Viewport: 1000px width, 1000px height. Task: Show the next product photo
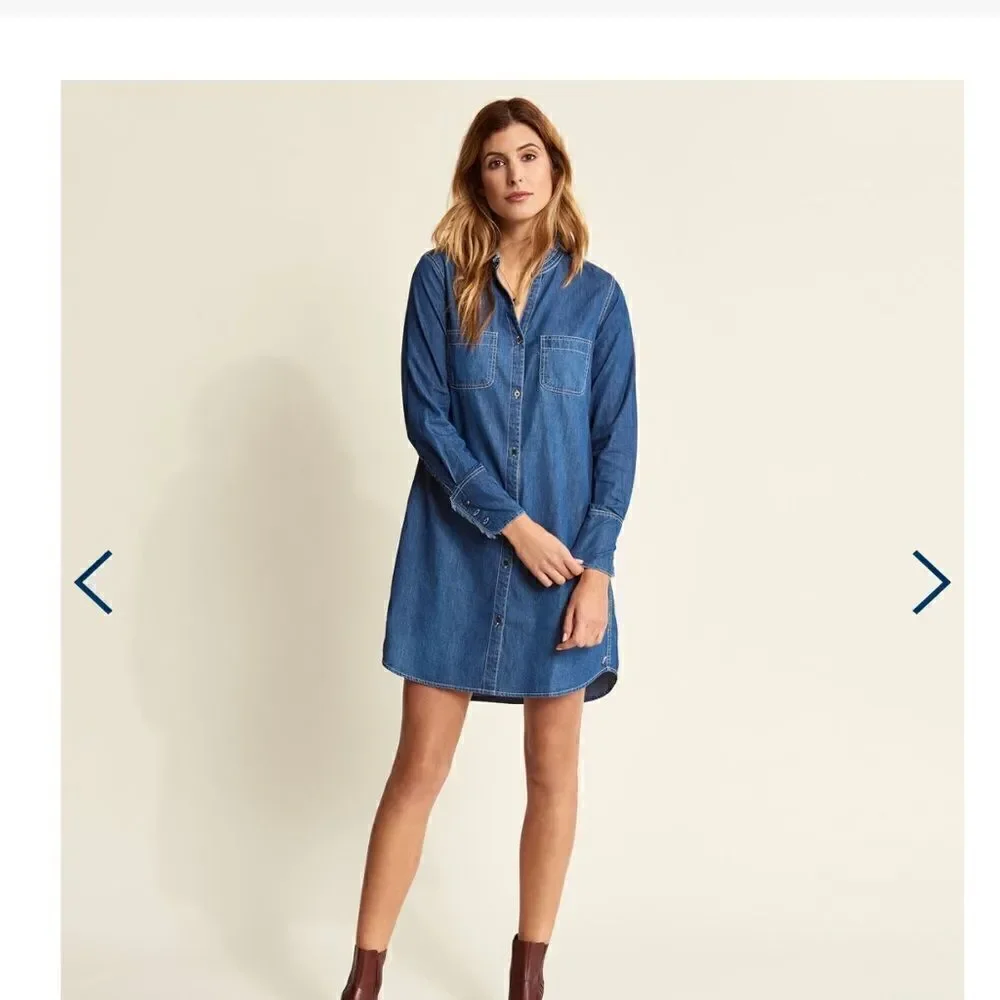(930, 582)
